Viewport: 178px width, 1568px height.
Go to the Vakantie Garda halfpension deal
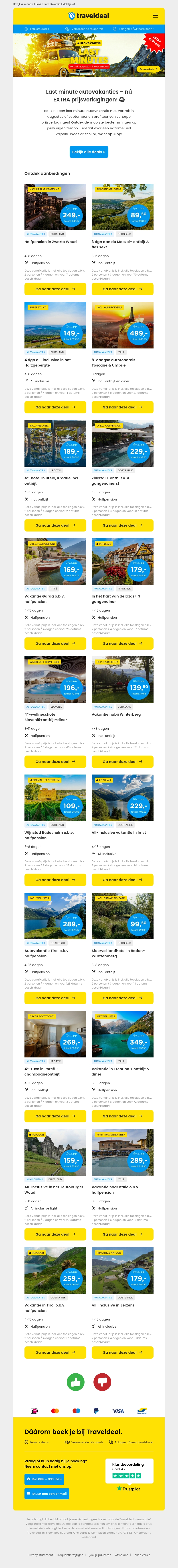tap(55, 643)
